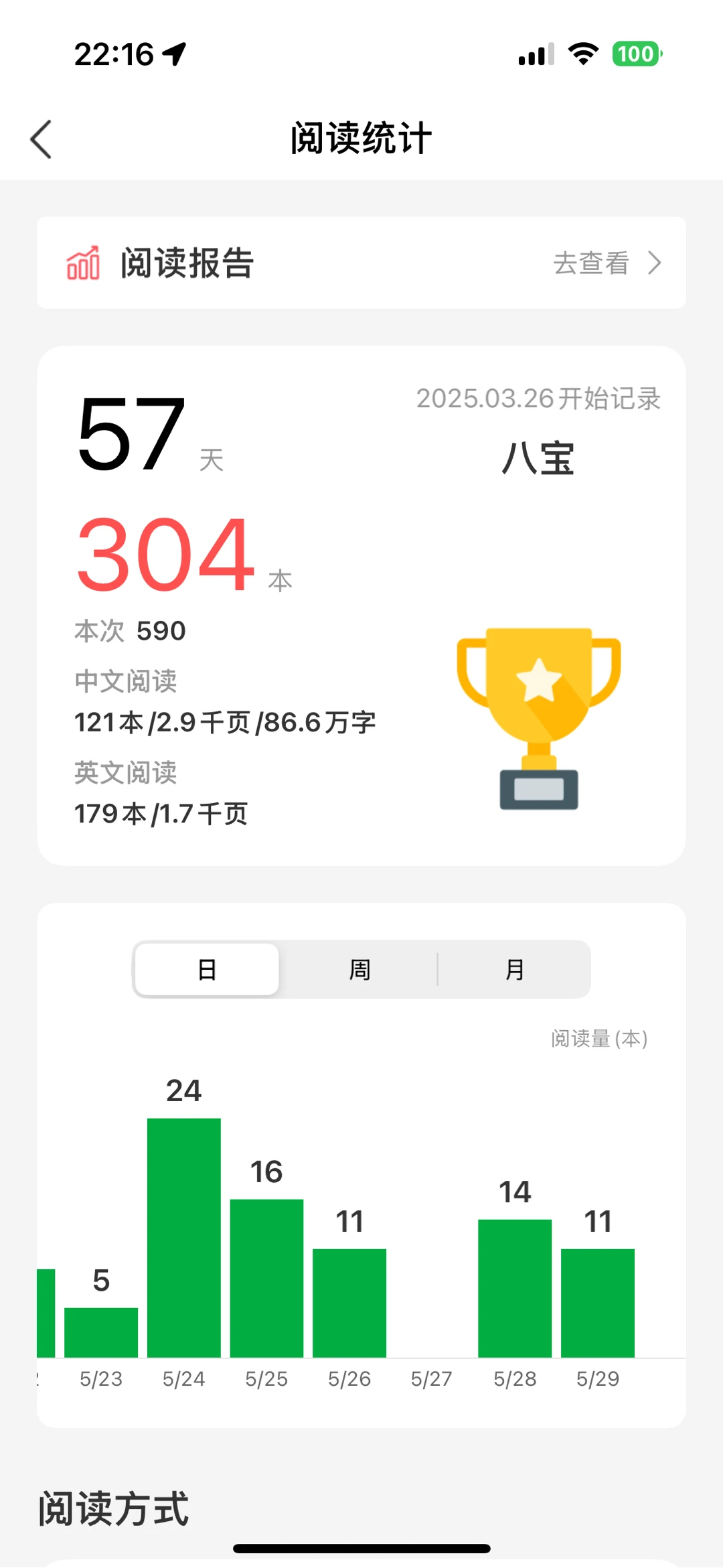Go back from 阅读统计 page
The width and height of the screenshot is (723, 1568).
tap(42, 139)
